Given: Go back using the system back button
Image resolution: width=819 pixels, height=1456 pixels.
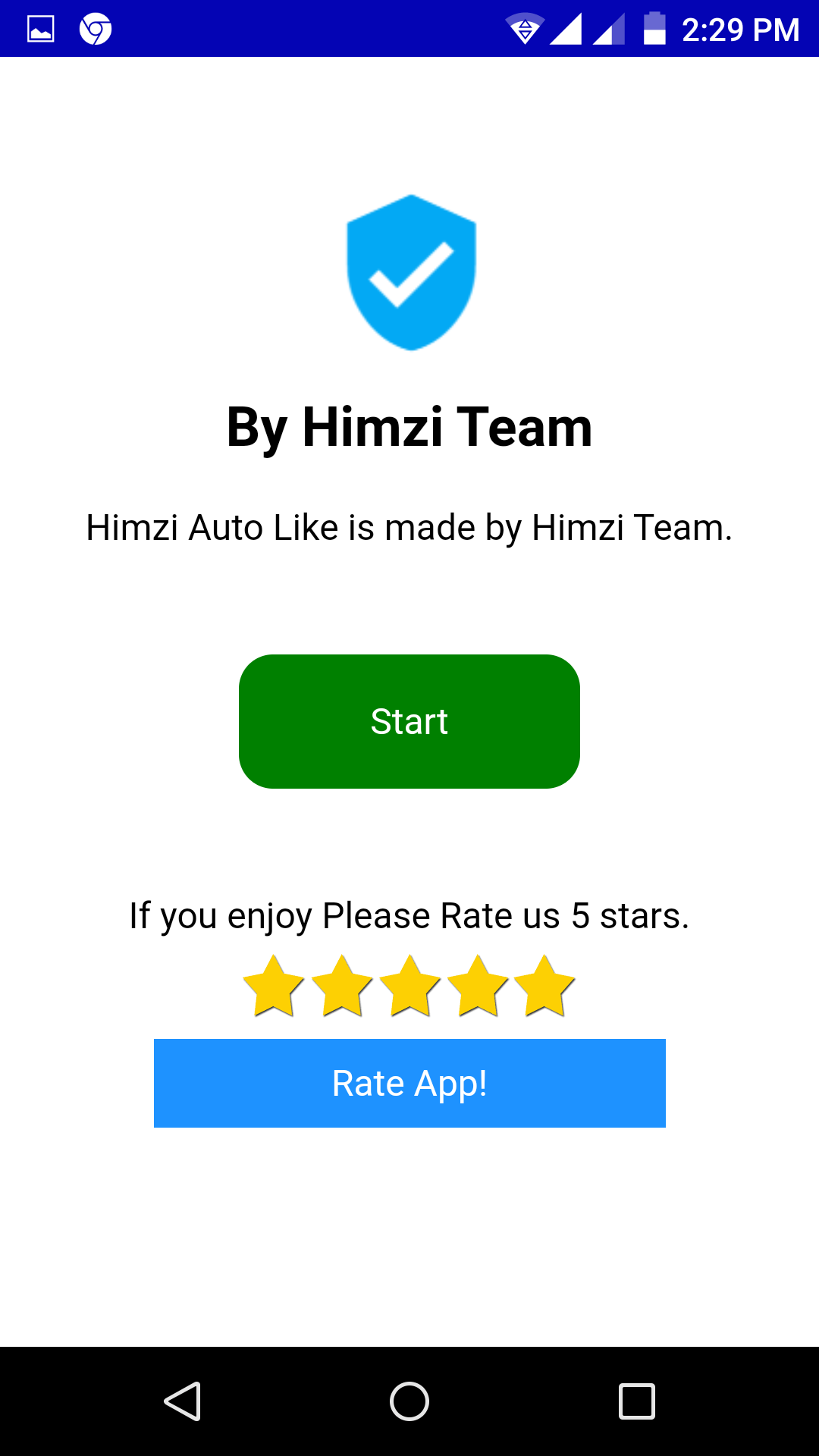Looking at the screenshot, I should (x=183, y=1401).
